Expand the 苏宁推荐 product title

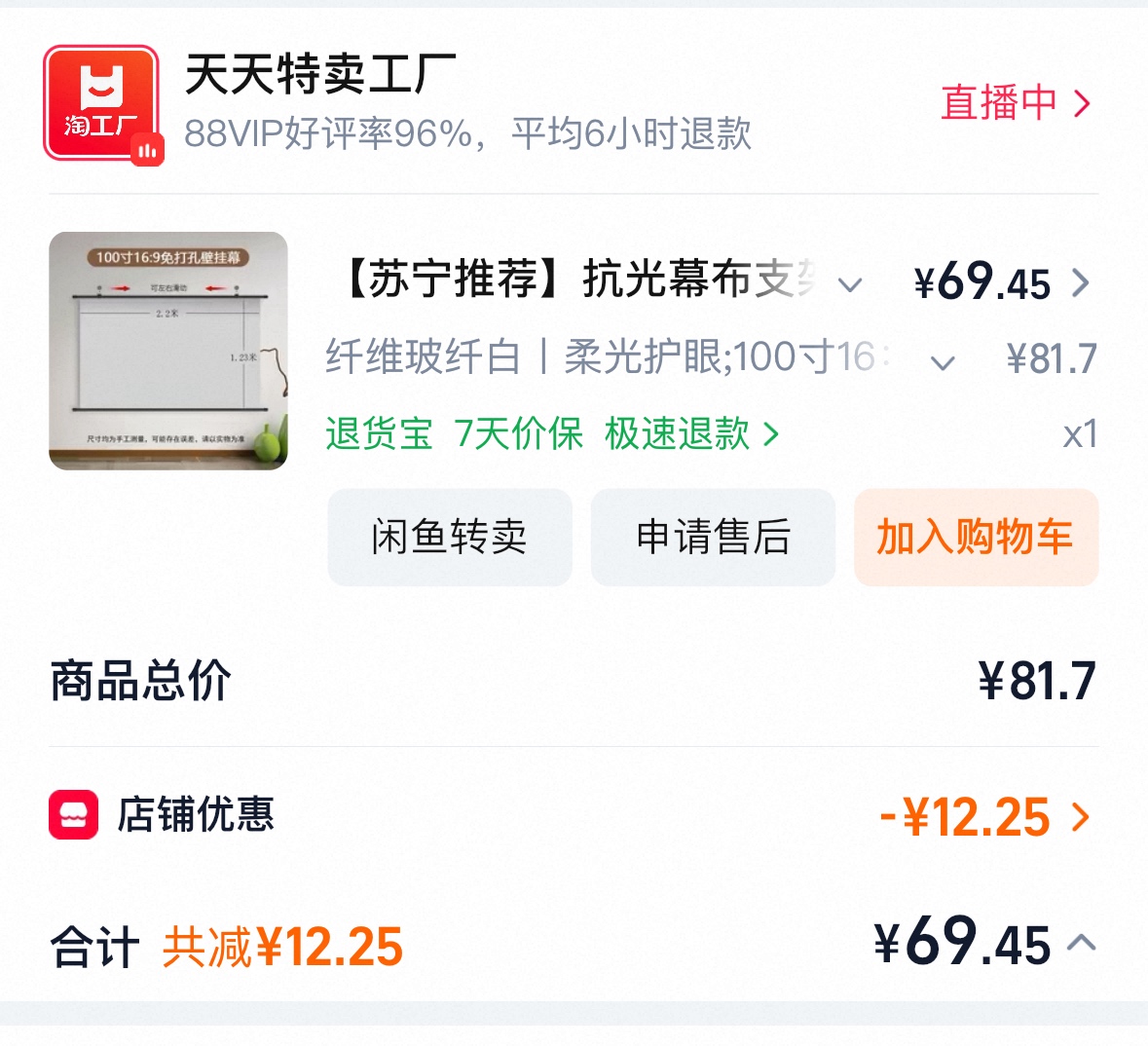[x=850, y=284]
